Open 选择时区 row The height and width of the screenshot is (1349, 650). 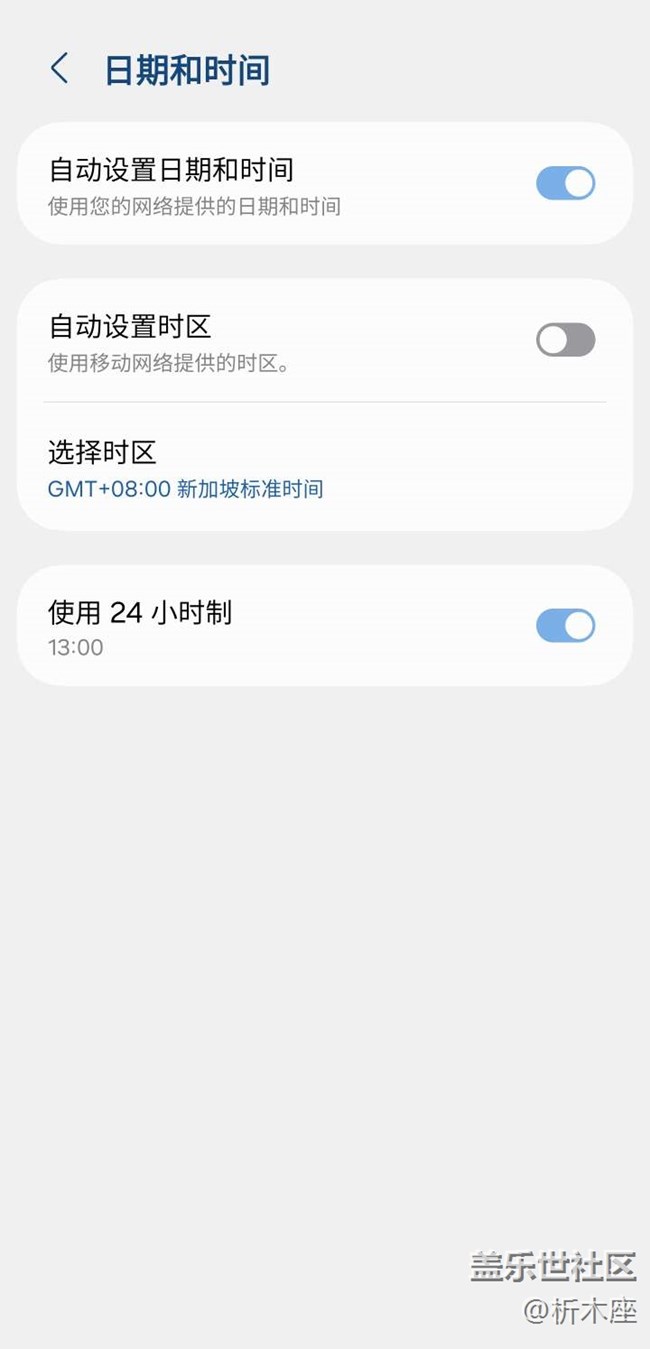[x=324, y=468]
